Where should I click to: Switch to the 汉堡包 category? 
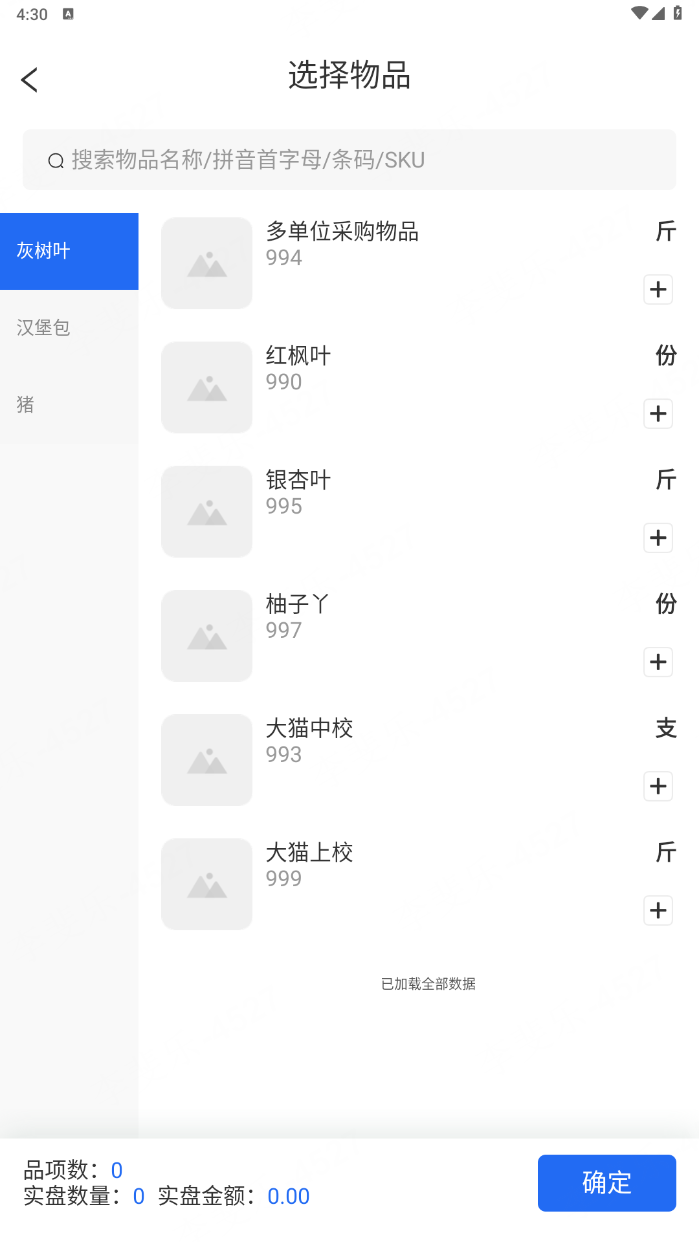tap(69, 328)
